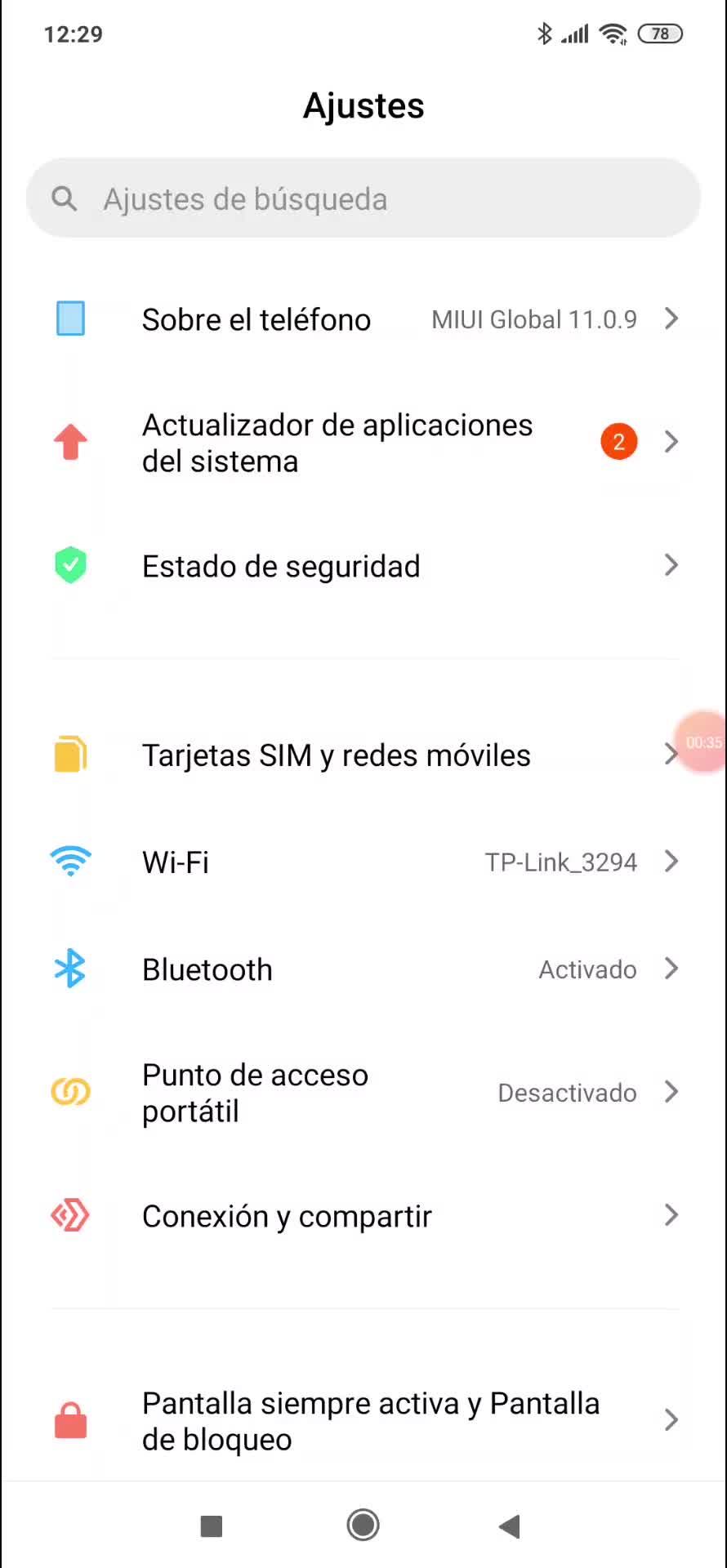Tap the floating screen recorder timer bubble
The image size is (727, 1568).
[x=702, y=742]
